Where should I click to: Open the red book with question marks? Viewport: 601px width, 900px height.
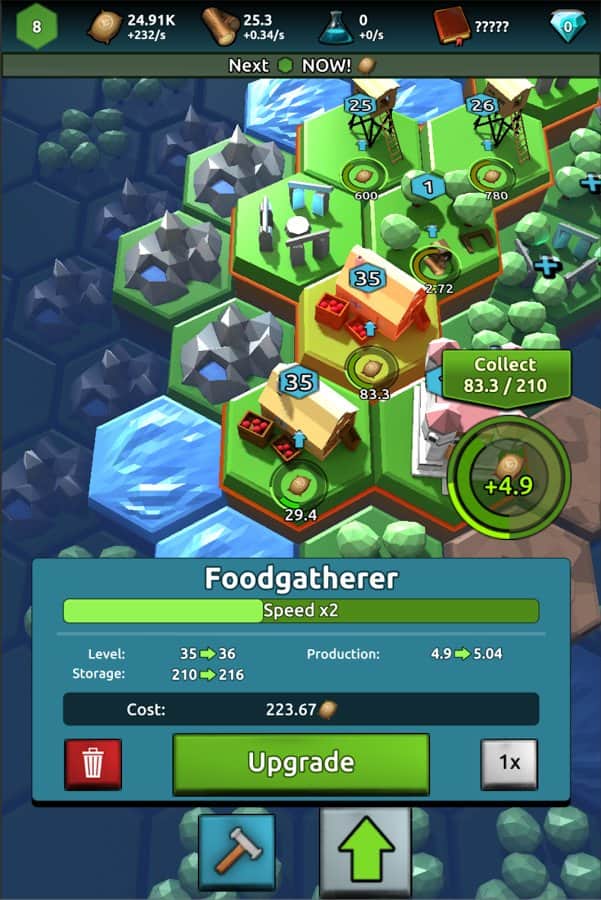click(451, 26)
